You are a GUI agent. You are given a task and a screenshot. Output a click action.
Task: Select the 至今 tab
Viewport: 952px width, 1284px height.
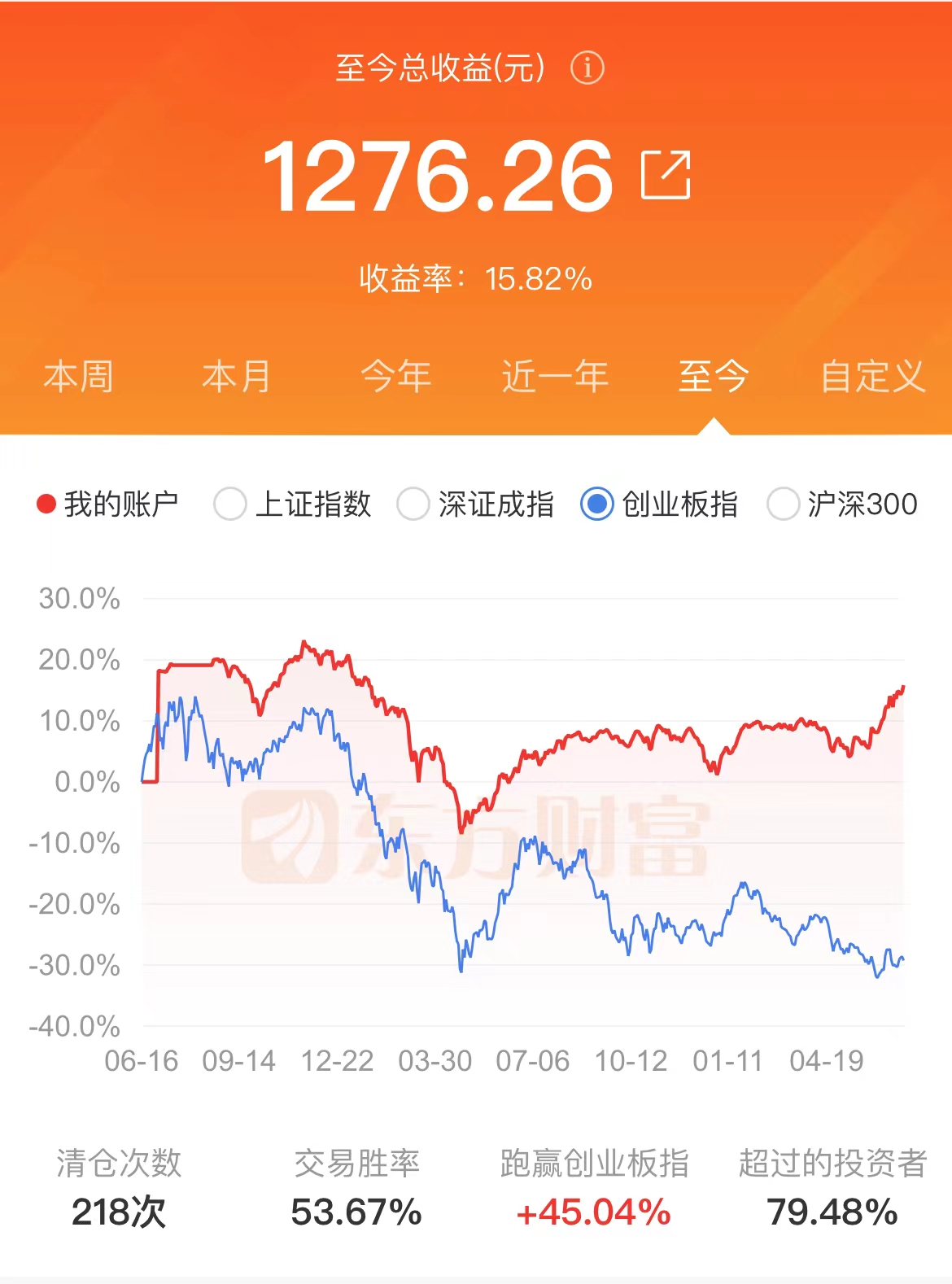(x=714, y=377)
